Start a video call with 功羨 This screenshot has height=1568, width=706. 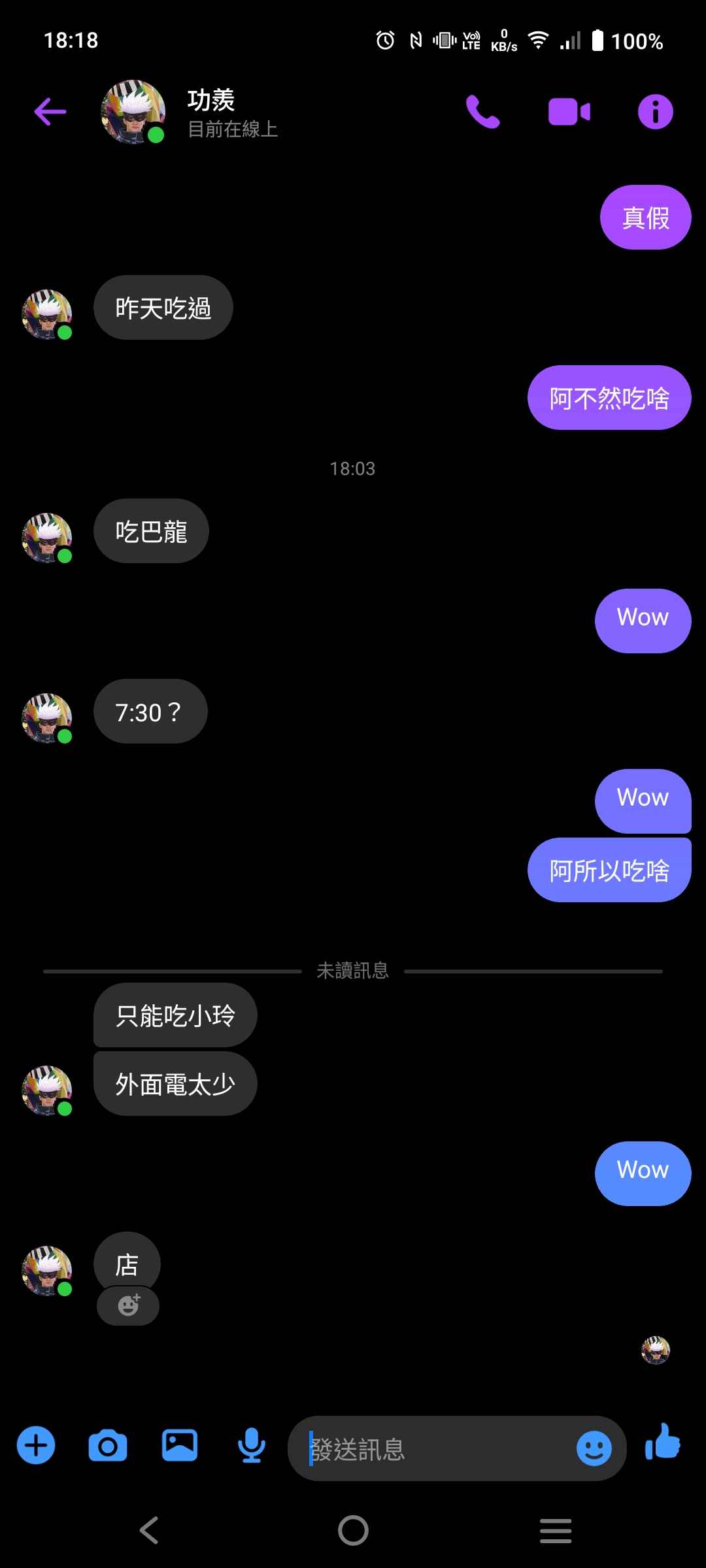tap(569, 112)
